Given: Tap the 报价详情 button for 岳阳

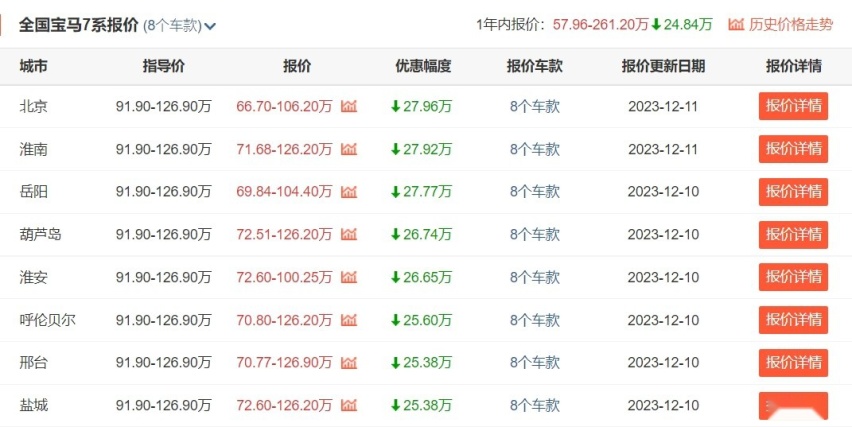Looking at the screenshot, I should coord(793,192).
